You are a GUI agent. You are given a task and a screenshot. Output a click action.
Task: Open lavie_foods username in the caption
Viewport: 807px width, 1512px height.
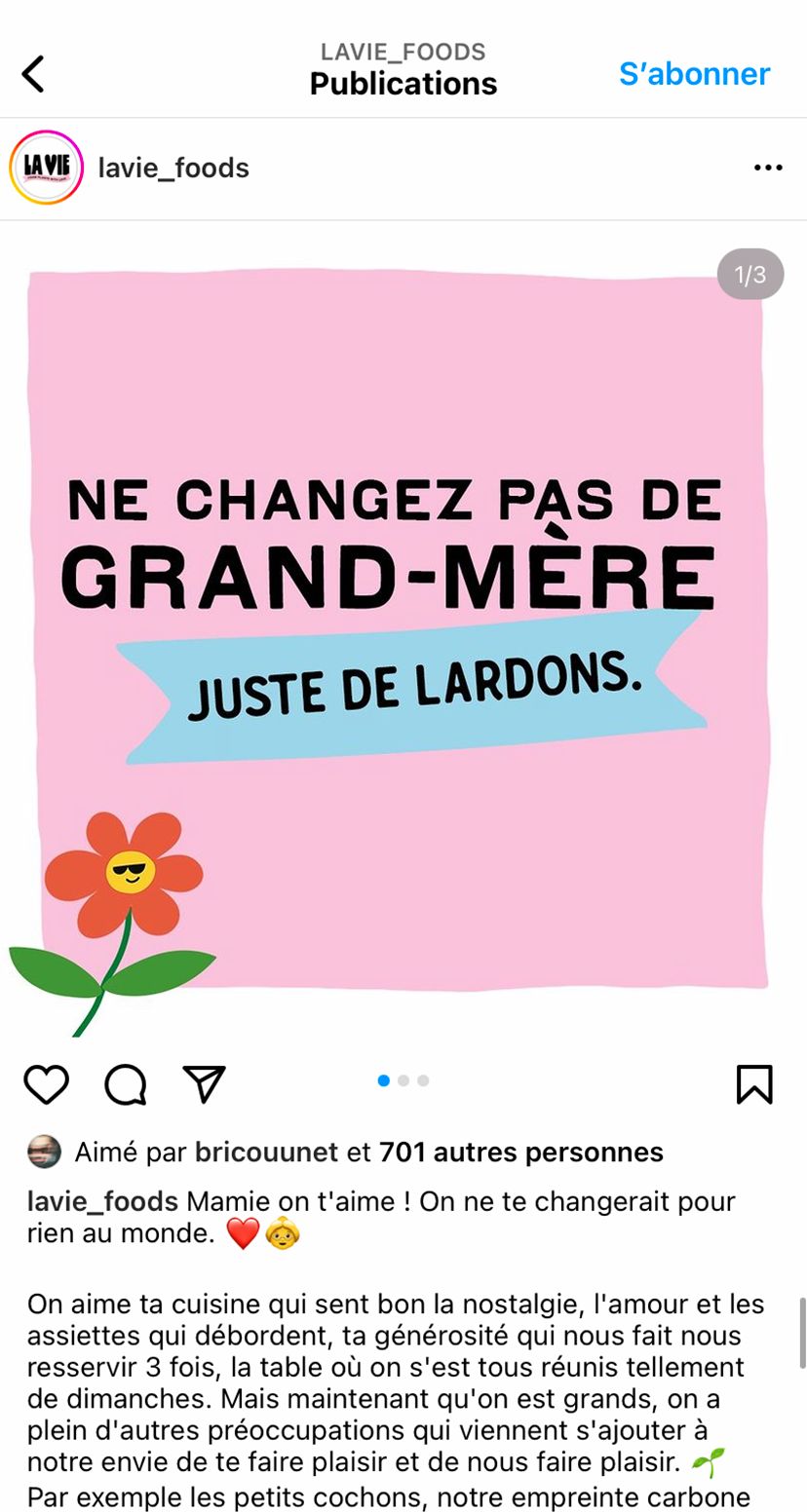[x=102, y=1201]
